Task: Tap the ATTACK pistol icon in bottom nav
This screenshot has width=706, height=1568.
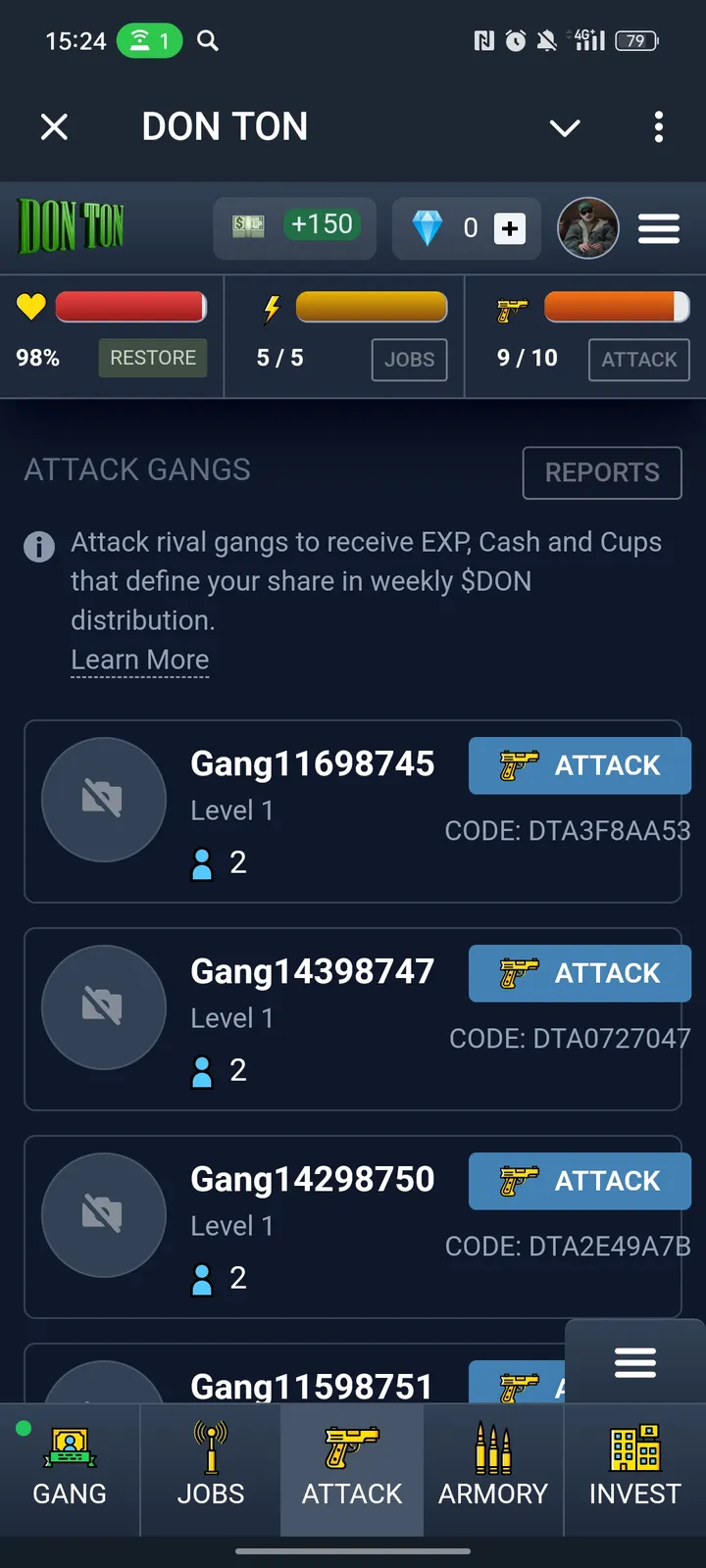Action: tap(351, 1445)
